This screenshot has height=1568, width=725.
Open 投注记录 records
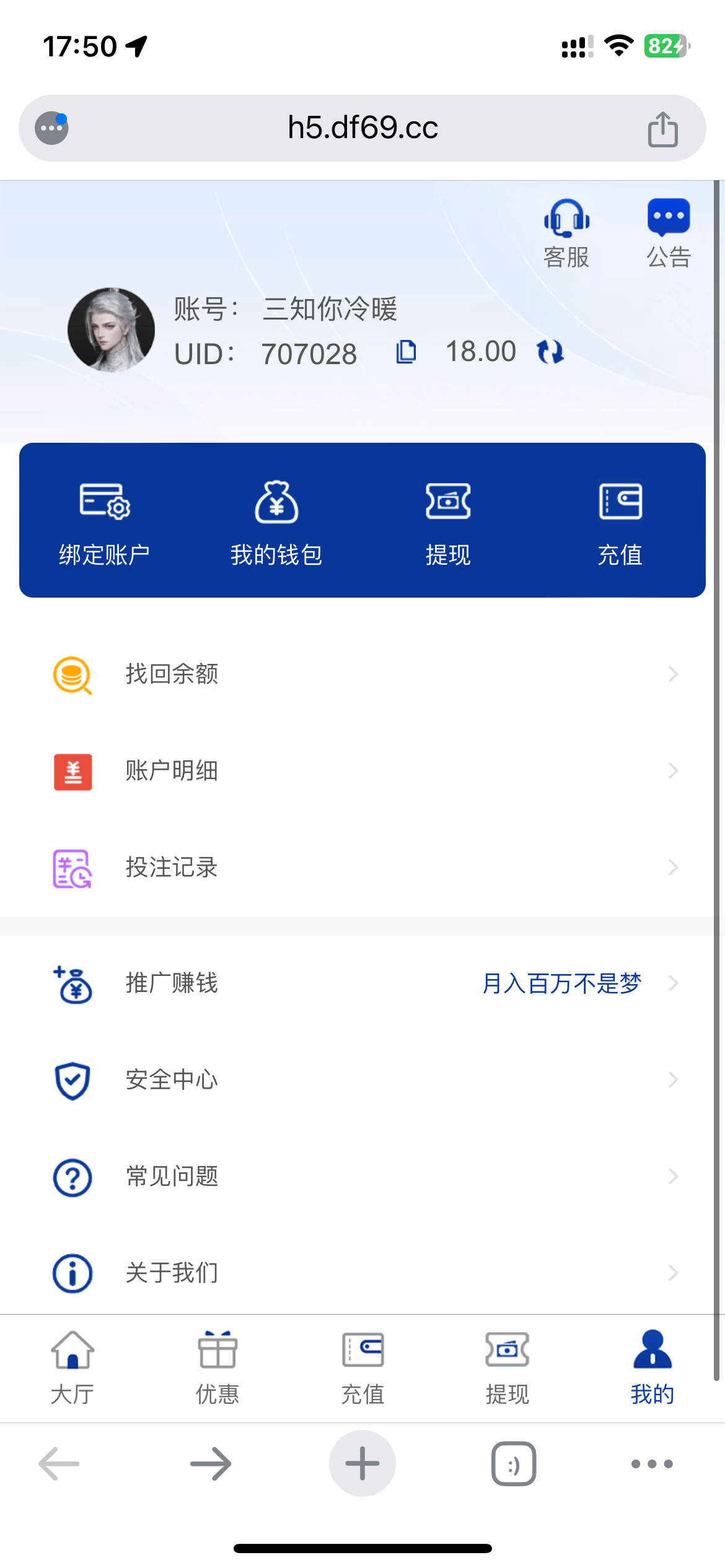coord(362,868)
